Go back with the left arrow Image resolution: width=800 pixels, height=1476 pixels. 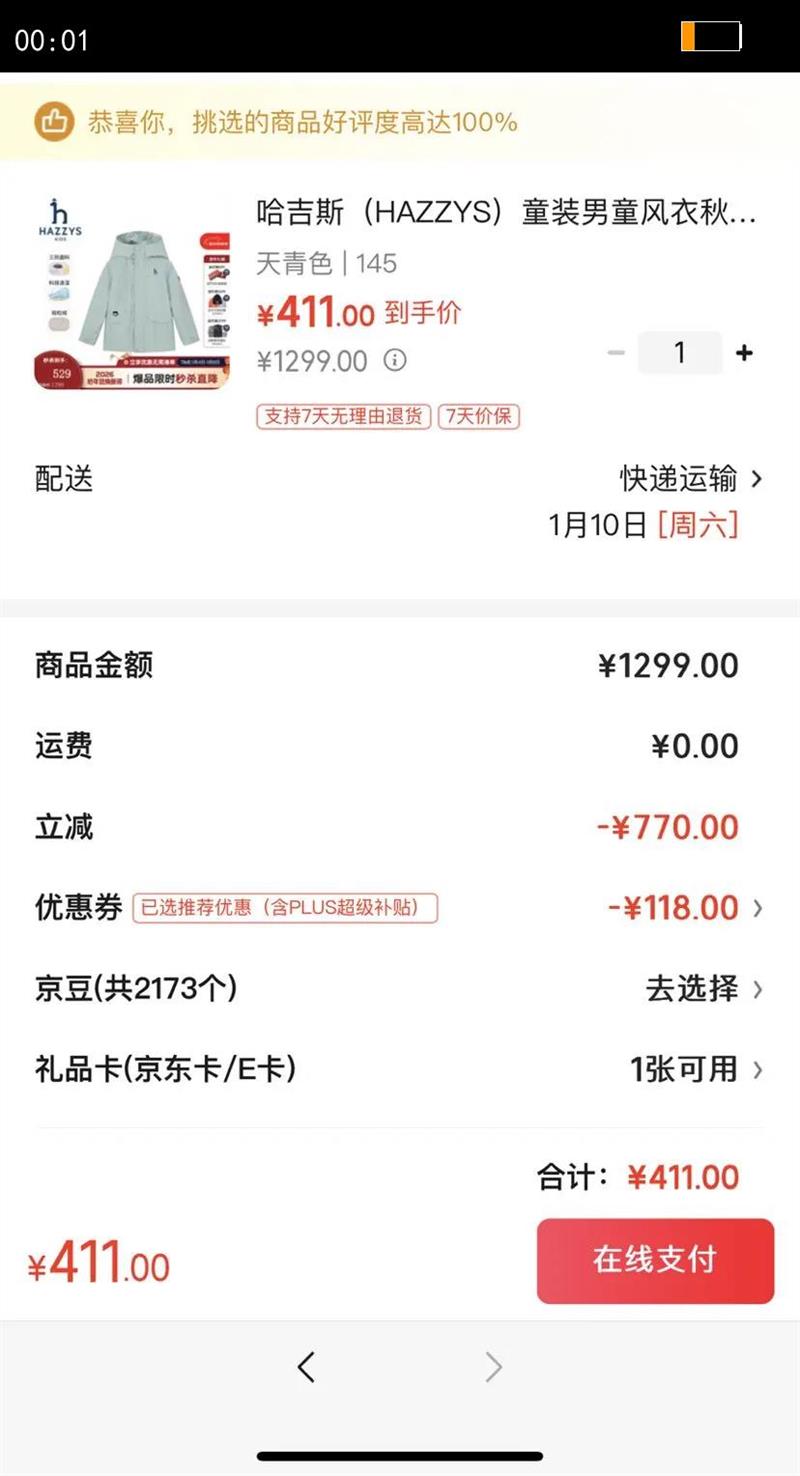[x=307, y=1366]
